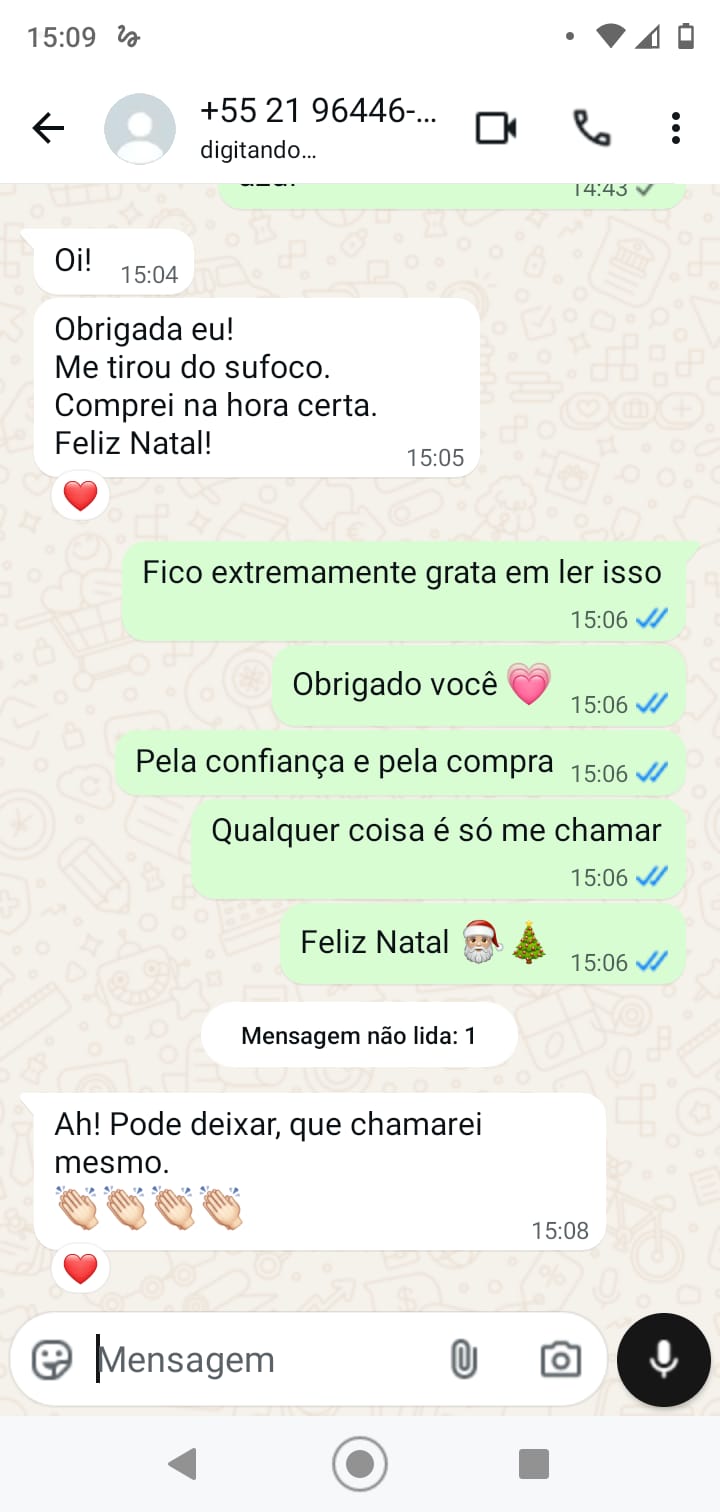The height and width of the screenshot is (1512, 720).
Task: Tap the contact name '+55 21 96446-...'
Action: (320, 110)
